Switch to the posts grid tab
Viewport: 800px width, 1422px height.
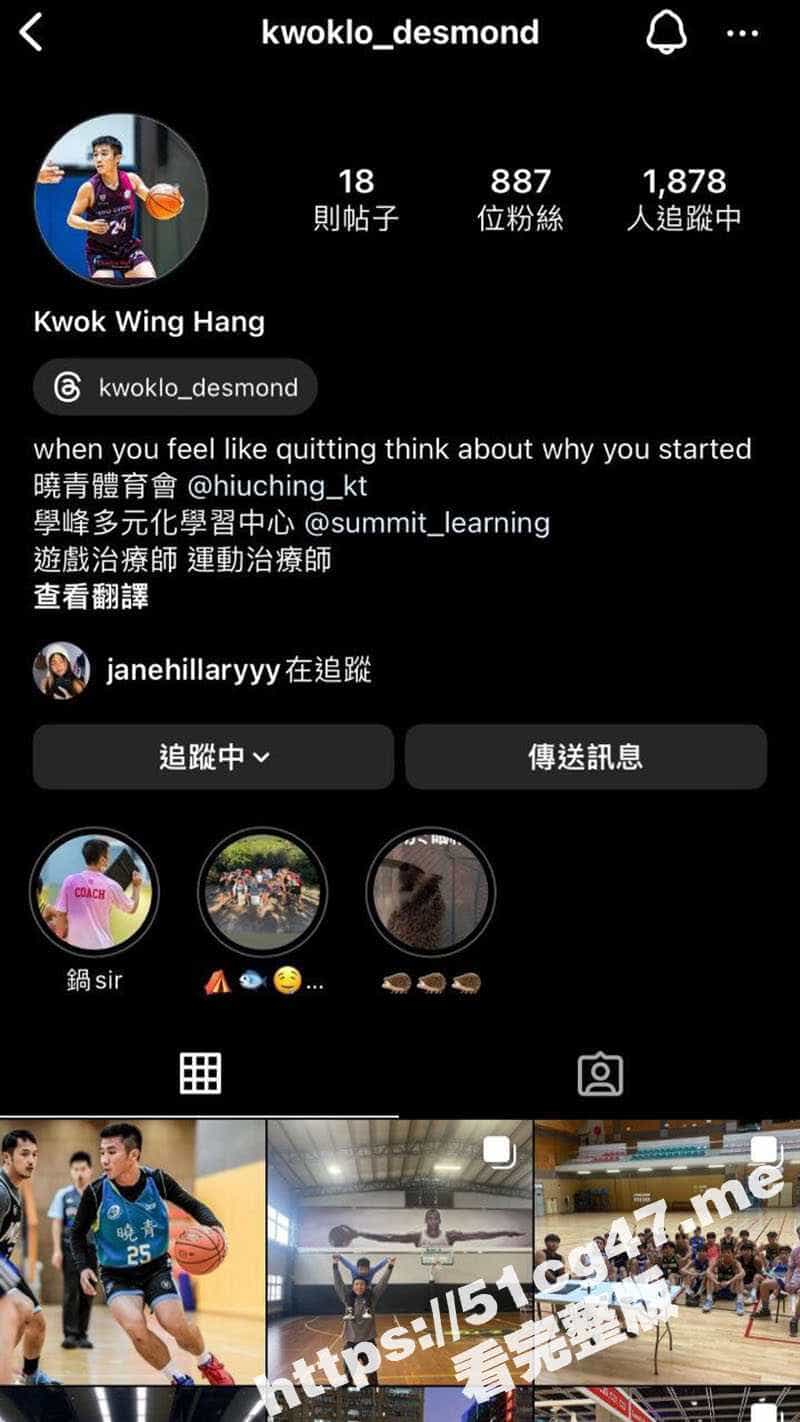click(x=200, y=1073)
